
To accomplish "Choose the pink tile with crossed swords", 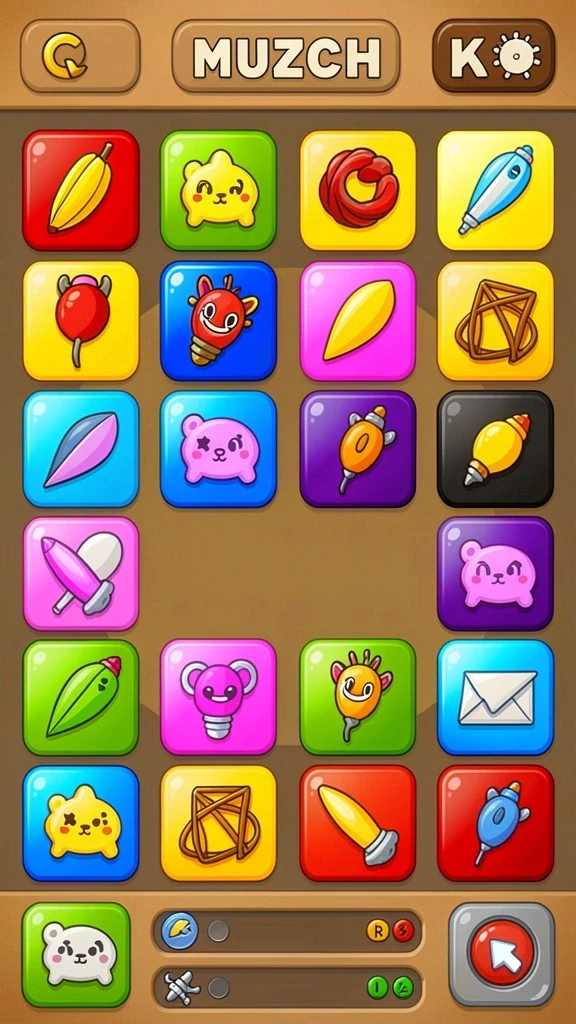I will coord(81,573).
